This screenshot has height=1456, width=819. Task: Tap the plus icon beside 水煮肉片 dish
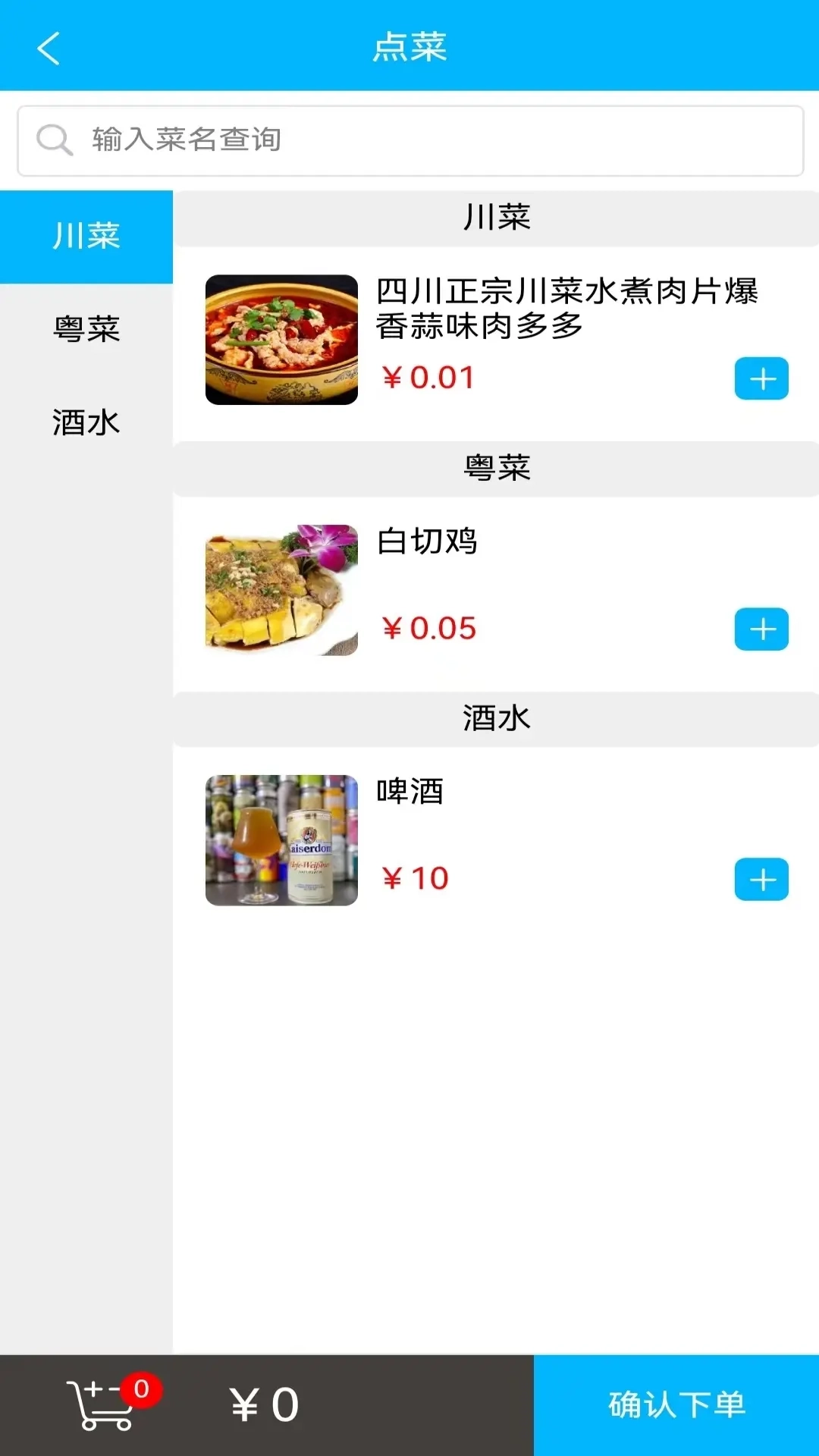[x=761, y=378]
